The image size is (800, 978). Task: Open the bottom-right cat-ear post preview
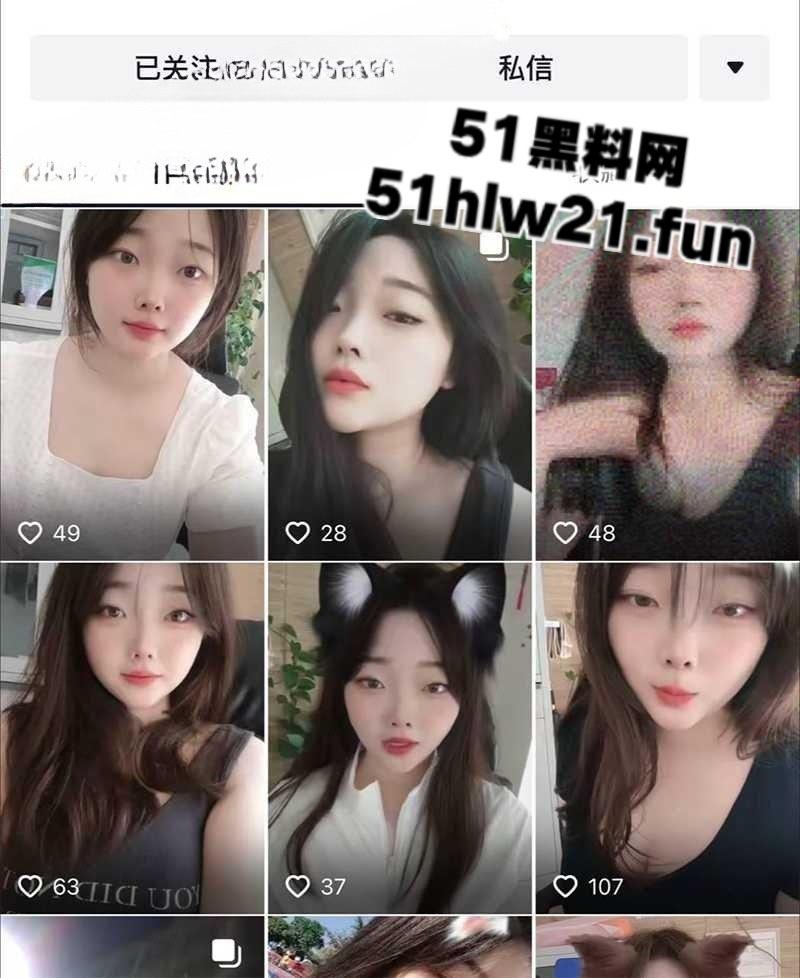(x=666, y=950)
